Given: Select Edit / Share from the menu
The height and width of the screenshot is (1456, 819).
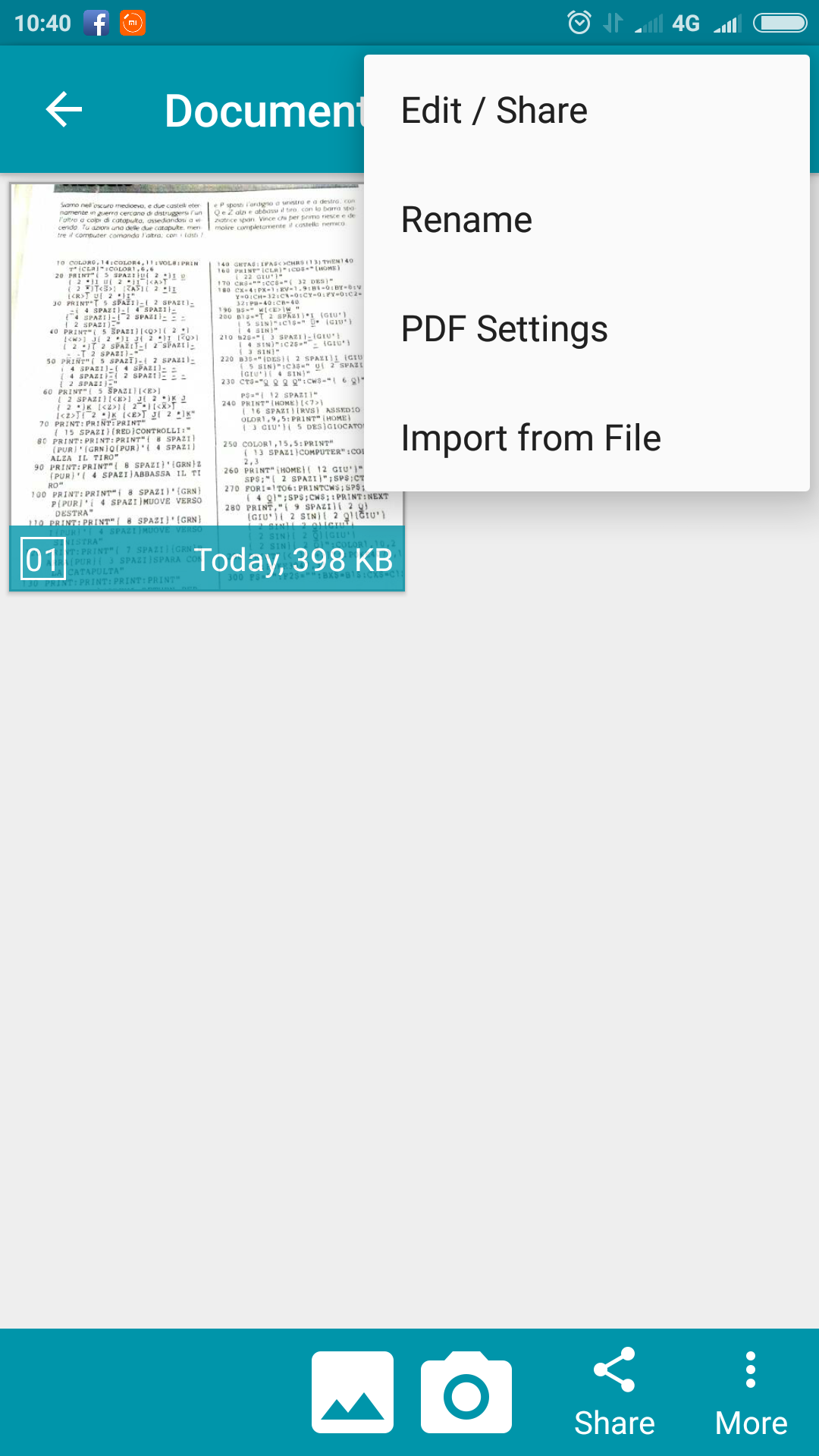Looking at the screenshot, I should click(494, 111).
